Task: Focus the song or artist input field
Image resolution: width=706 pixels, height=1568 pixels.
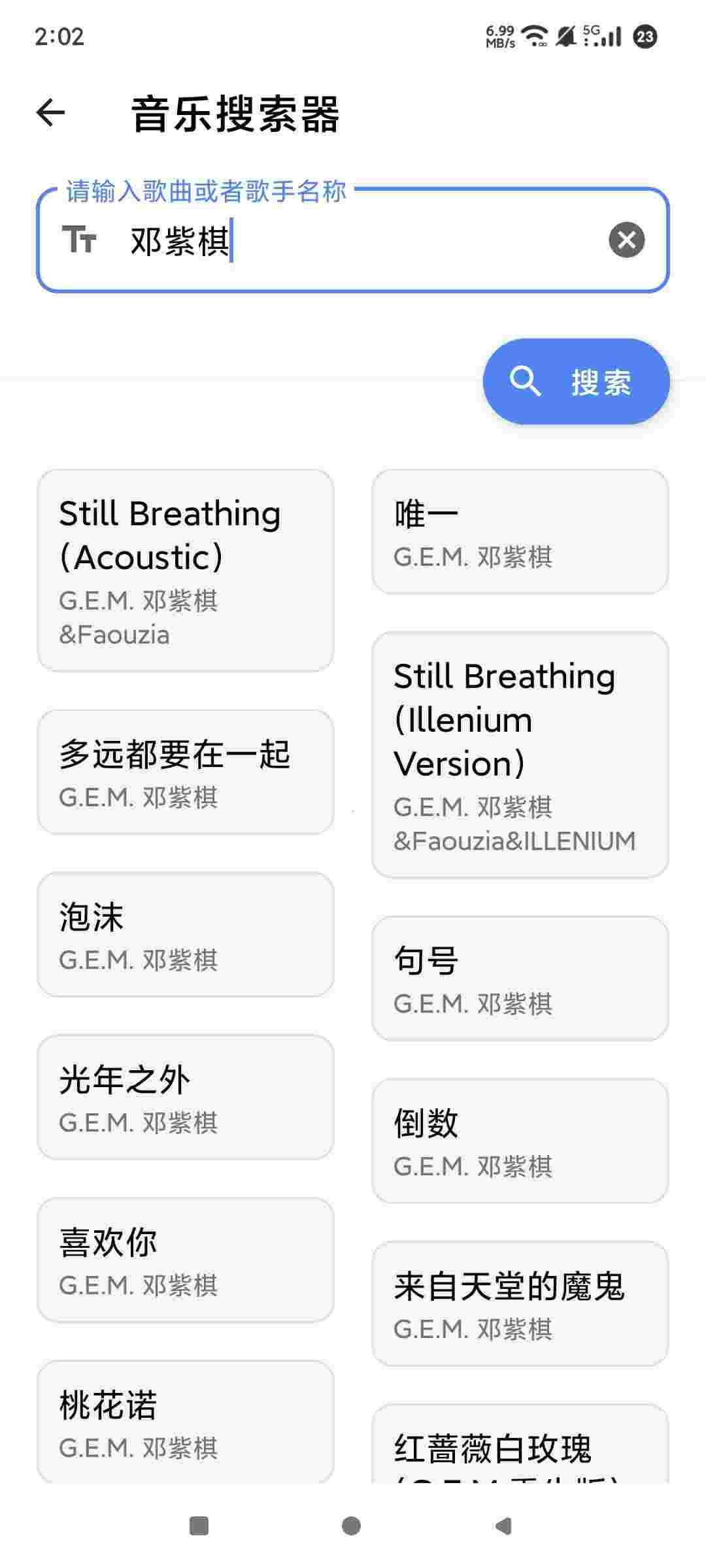Action: pos(353,240)
